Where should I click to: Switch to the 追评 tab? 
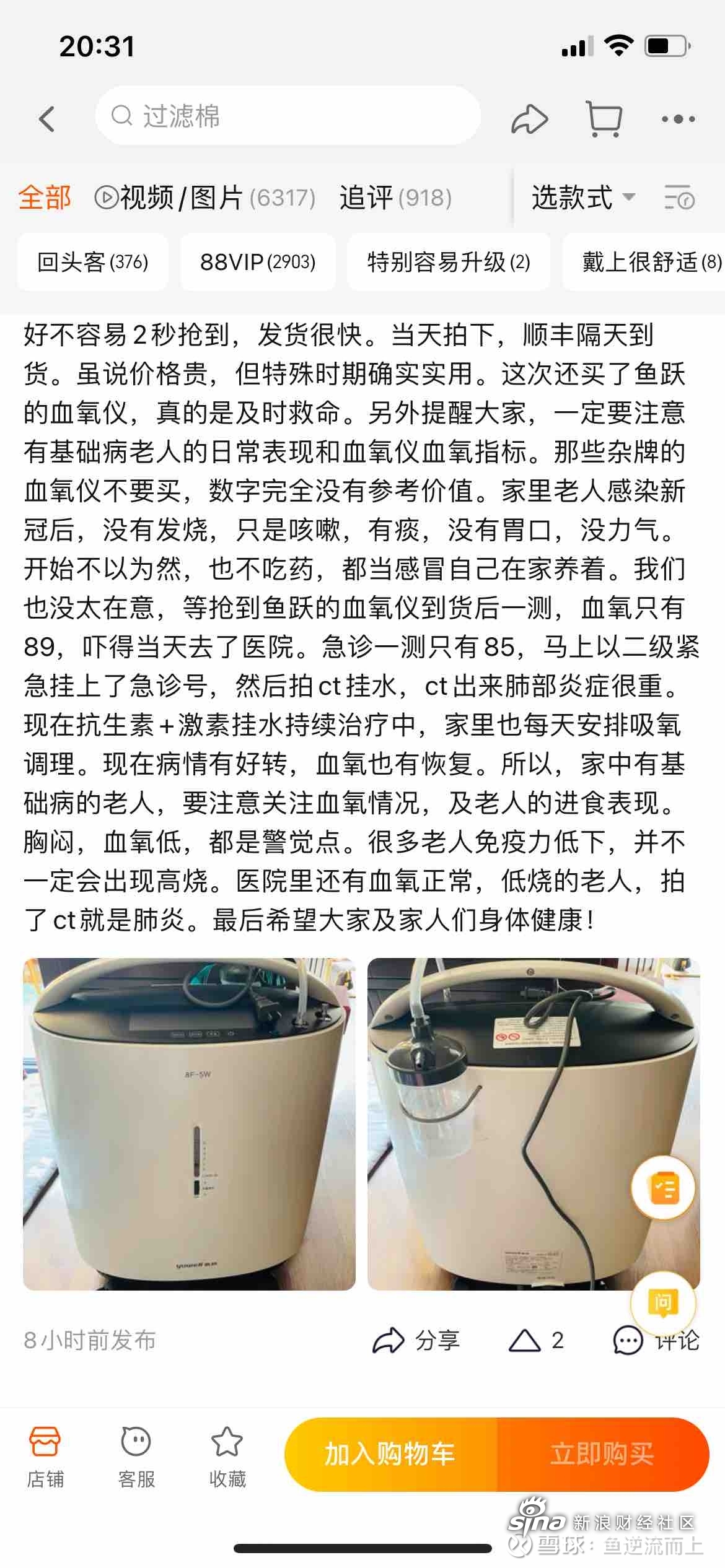tap(395, 198)
